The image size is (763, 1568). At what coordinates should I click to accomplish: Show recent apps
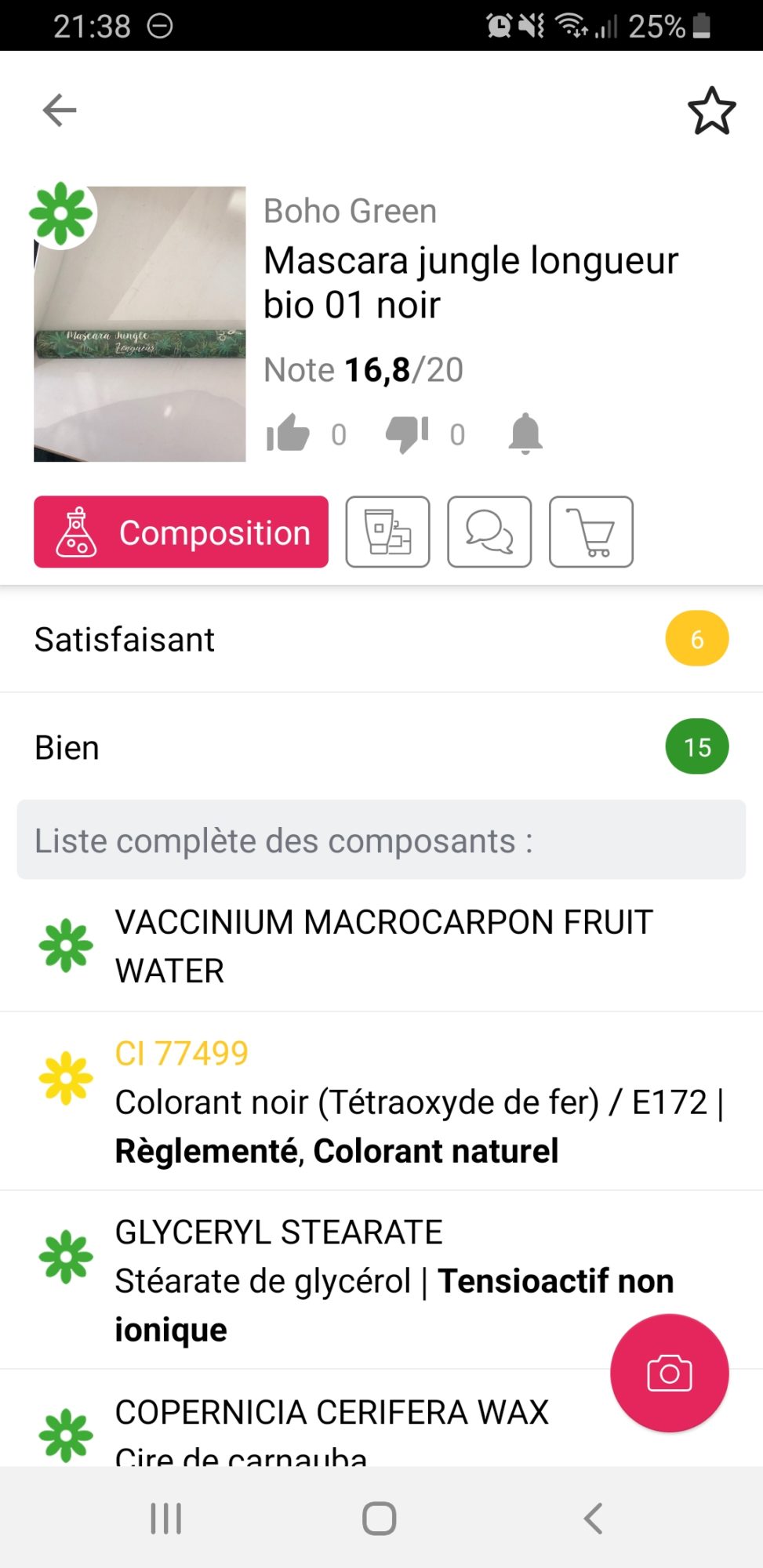tap(166, 1519)
